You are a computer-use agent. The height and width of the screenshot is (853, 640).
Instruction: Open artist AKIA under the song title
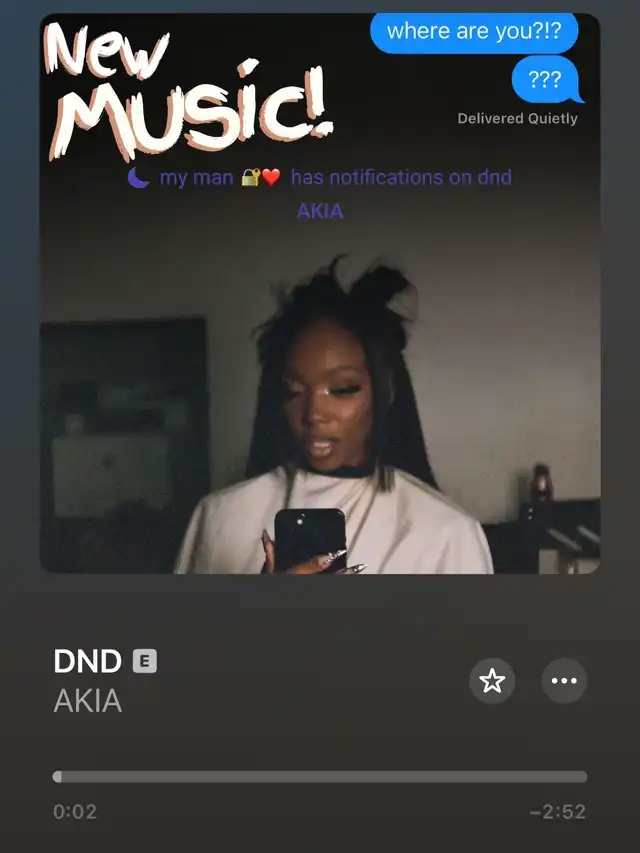pos(88,701)
